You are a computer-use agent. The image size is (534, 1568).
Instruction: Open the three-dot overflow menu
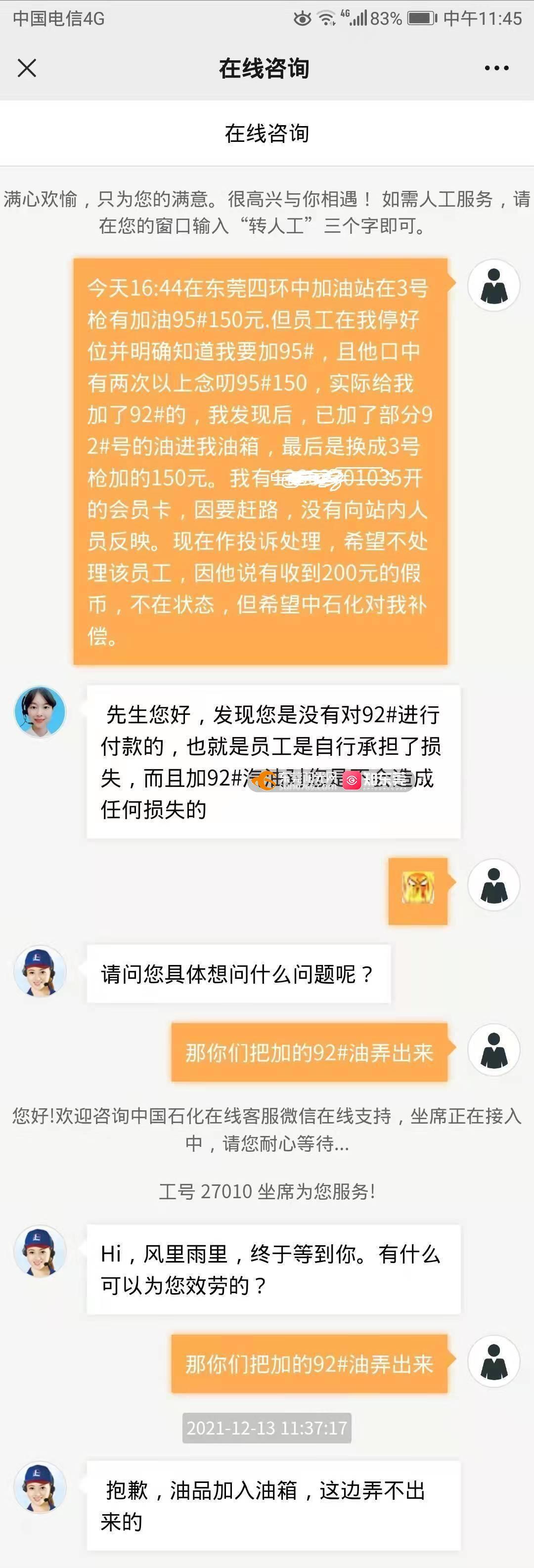pyautogui.click(x=496, y=68)
